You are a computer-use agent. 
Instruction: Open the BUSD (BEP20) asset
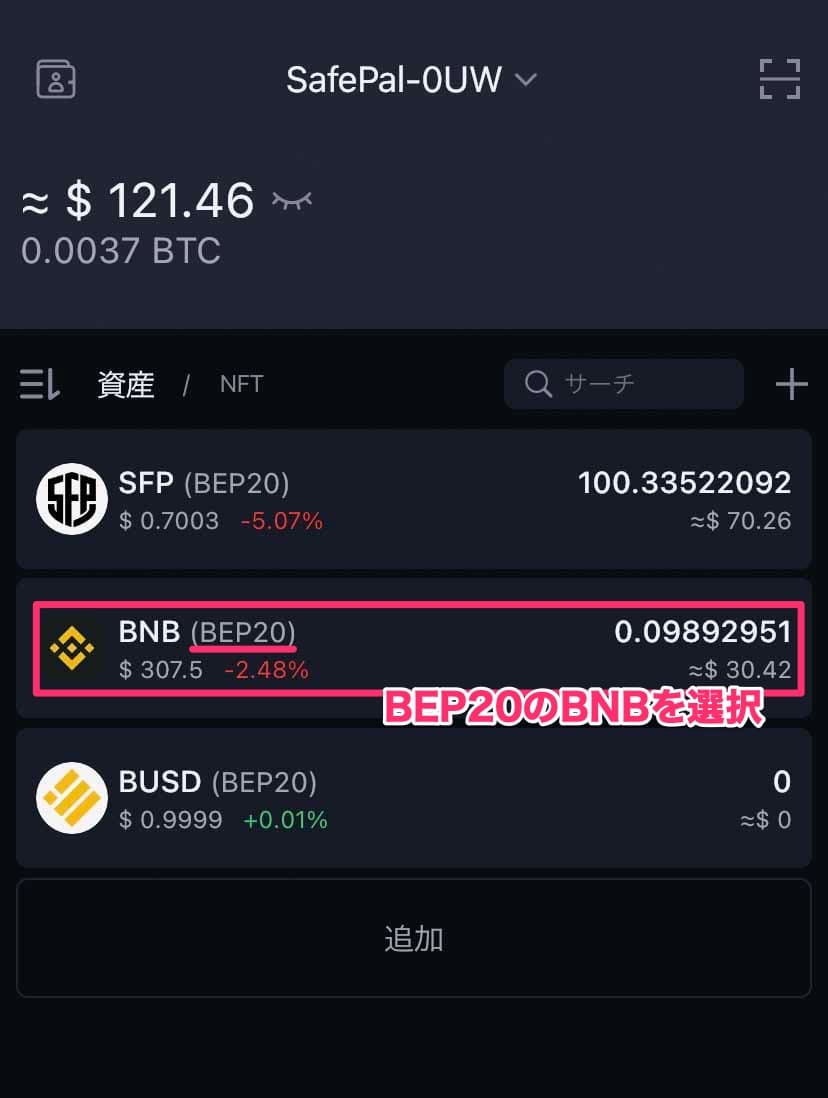click(x=413, y=798)
